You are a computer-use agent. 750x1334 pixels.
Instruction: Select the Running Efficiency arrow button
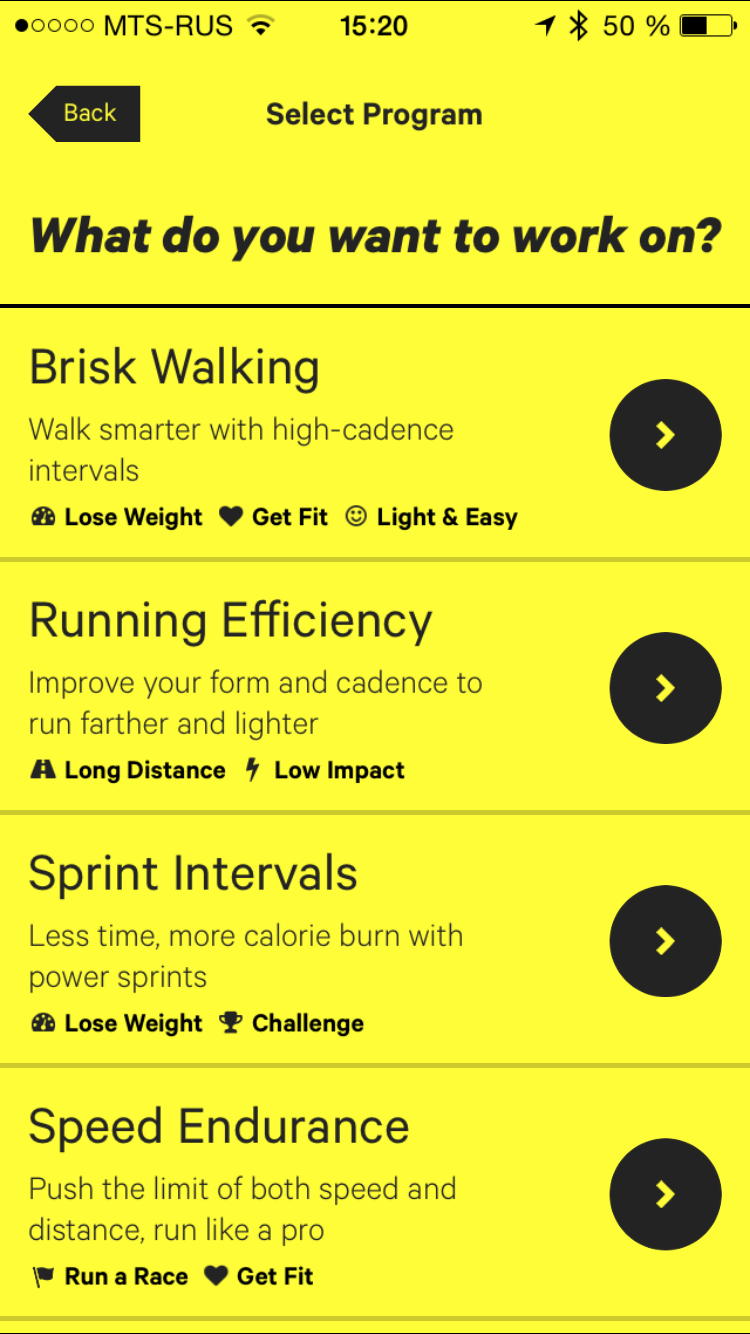click(x=665, y=688)
